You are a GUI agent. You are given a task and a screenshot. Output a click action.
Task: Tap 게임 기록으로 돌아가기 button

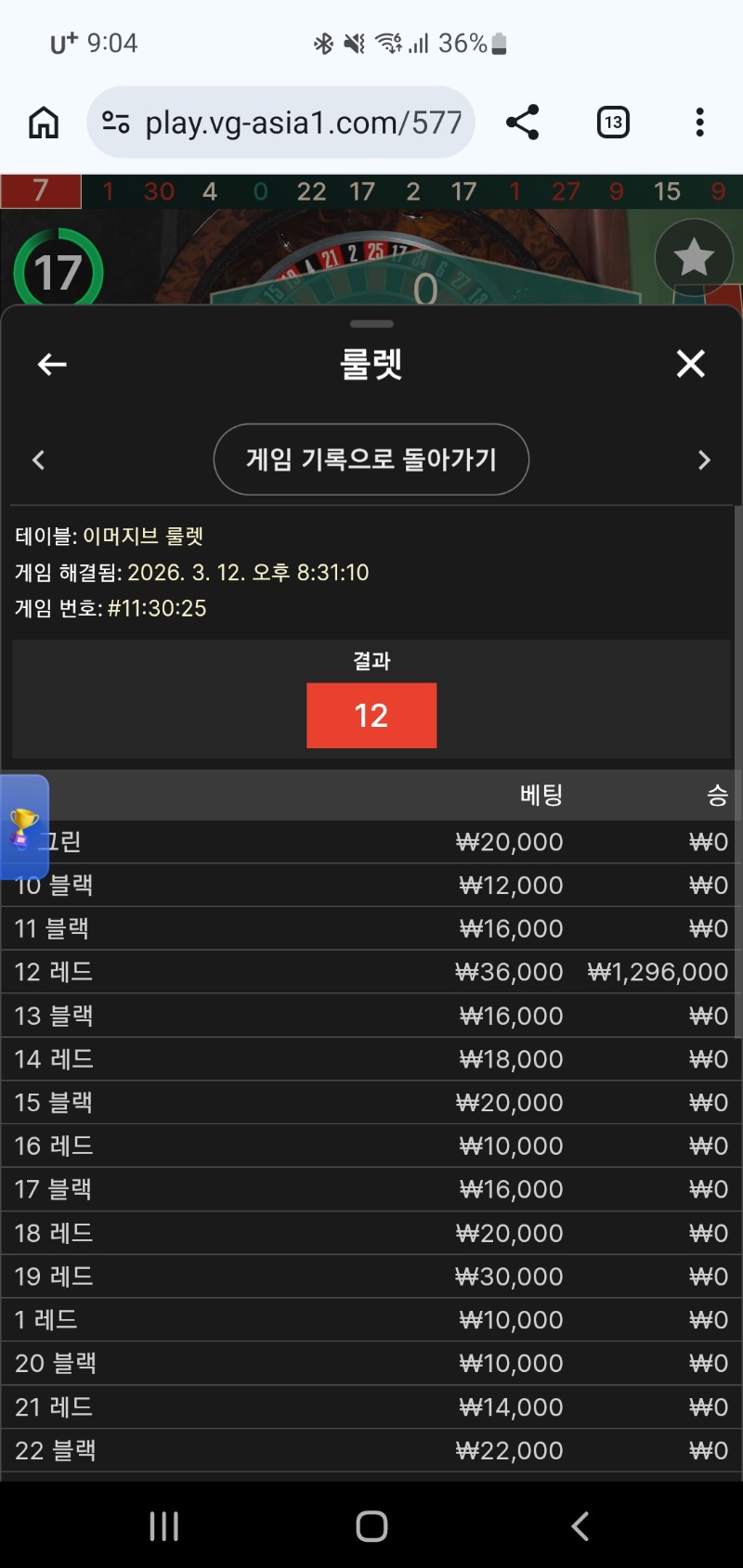pos(371,460)
